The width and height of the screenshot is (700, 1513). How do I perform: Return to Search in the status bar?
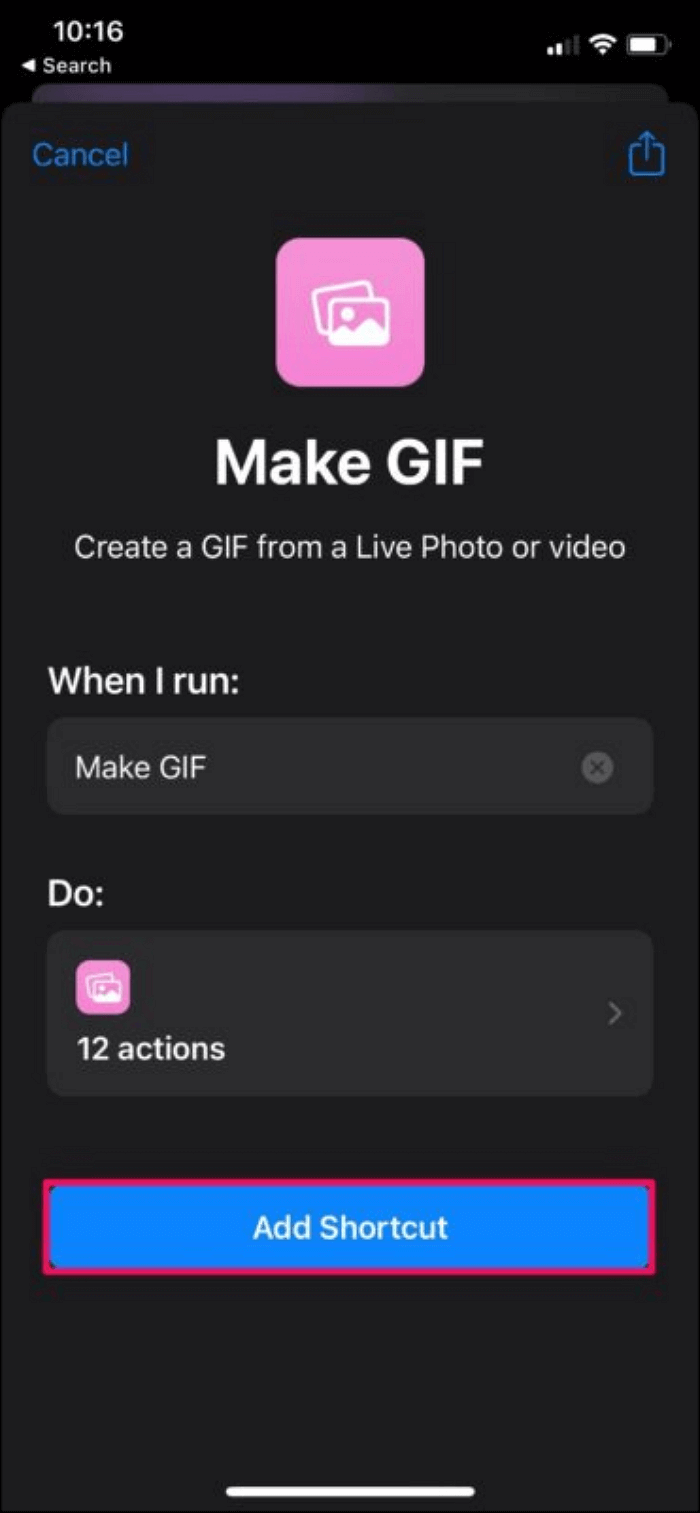(x=66, y=66)
